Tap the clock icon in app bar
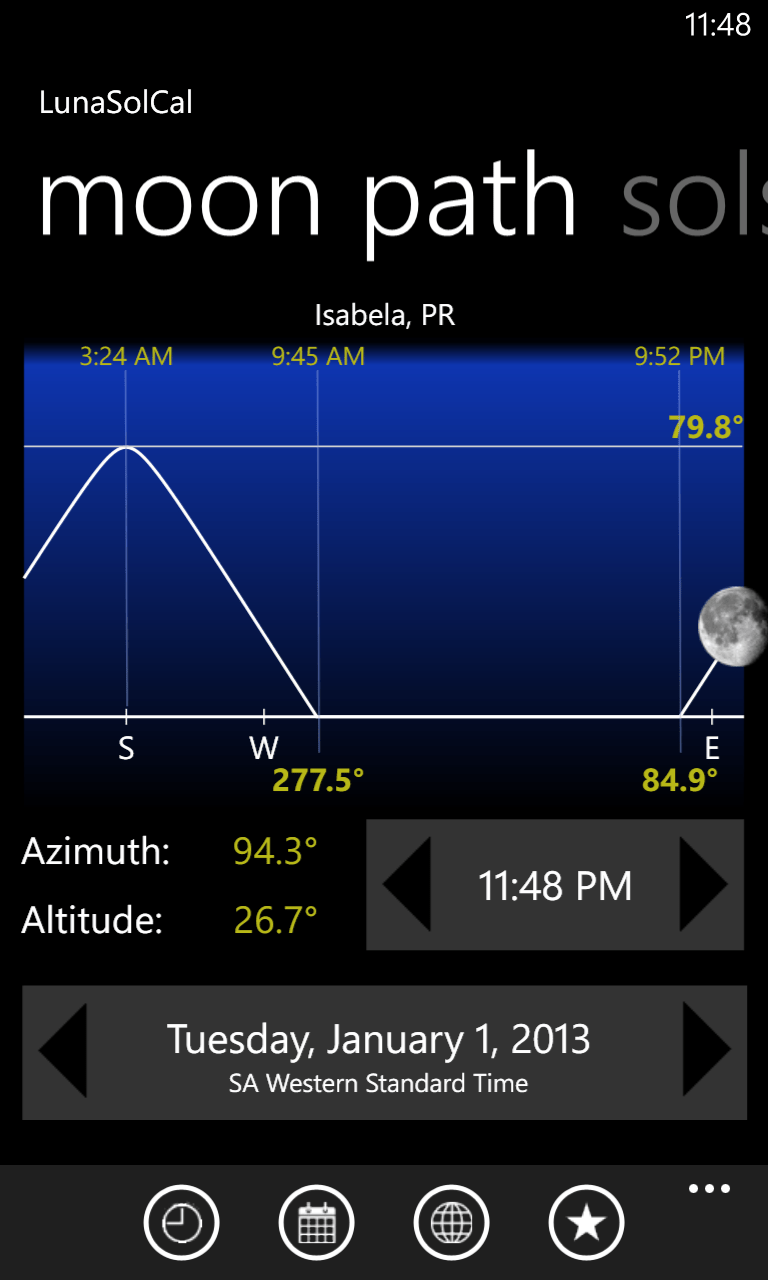The width and height of the screenshot is (768, 1280). 181,1222
